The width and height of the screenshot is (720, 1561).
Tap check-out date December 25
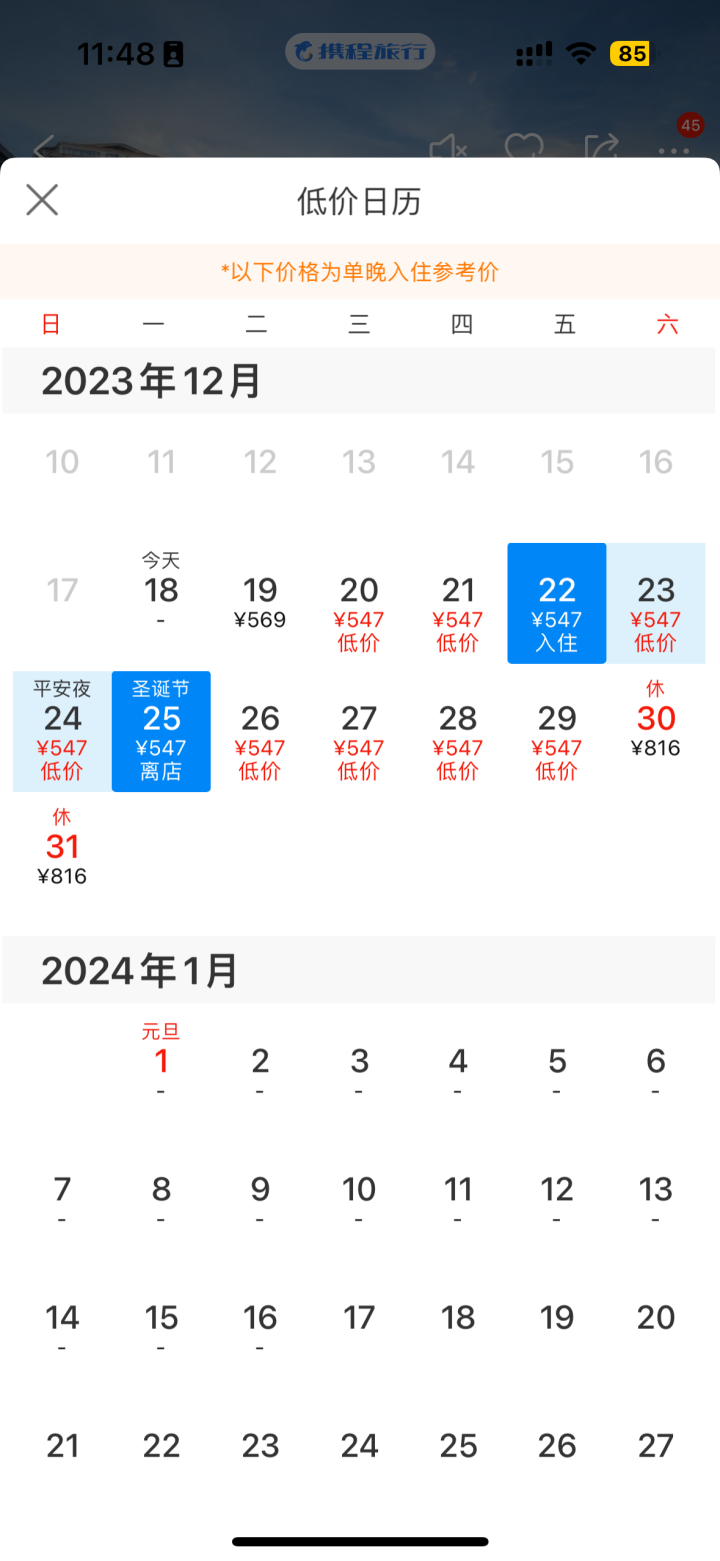point(161,731)
